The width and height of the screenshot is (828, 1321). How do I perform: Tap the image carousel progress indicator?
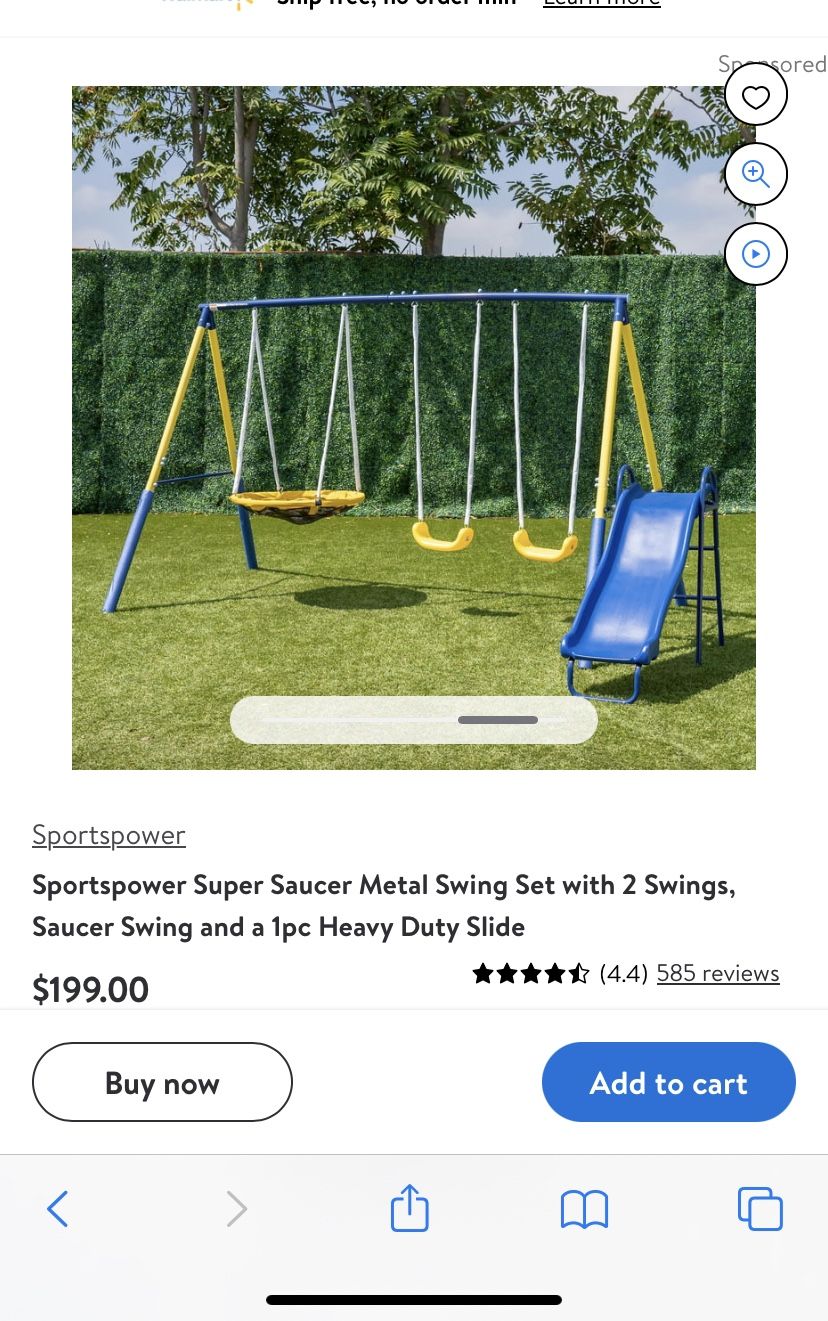point(413,719)
